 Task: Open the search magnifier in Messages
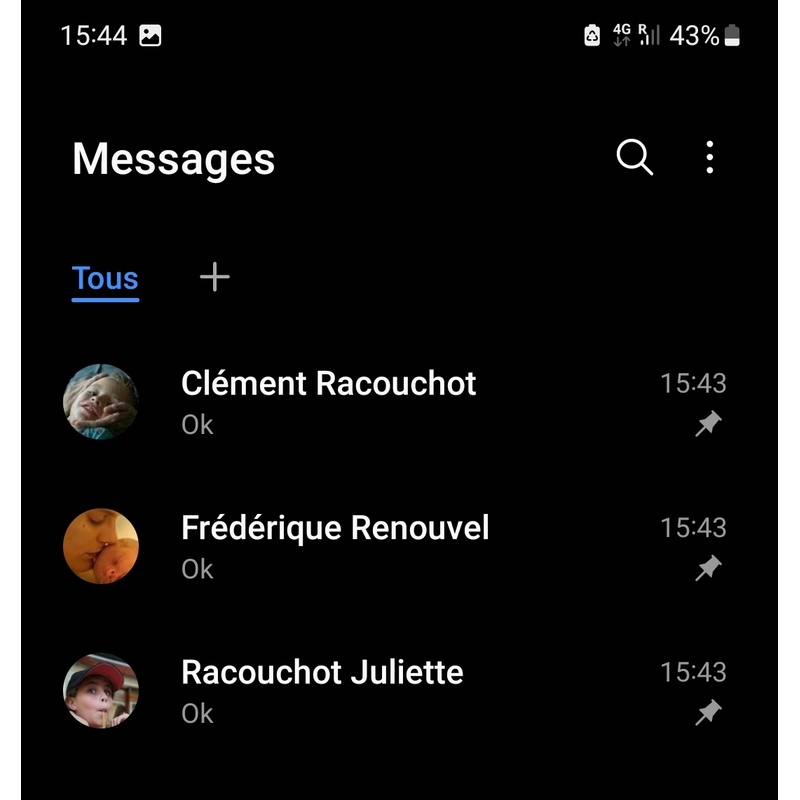(634, 158)
